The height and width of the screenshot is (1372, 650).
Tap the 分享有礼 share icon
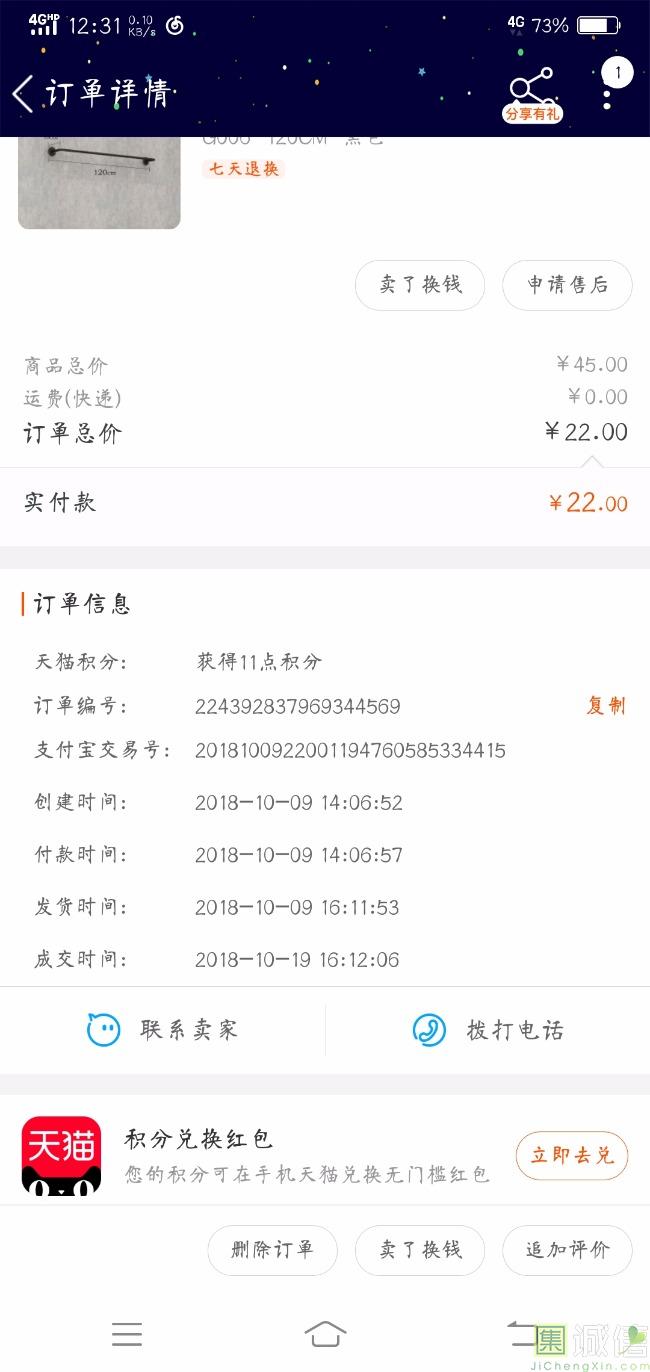[x=531, y=94]
